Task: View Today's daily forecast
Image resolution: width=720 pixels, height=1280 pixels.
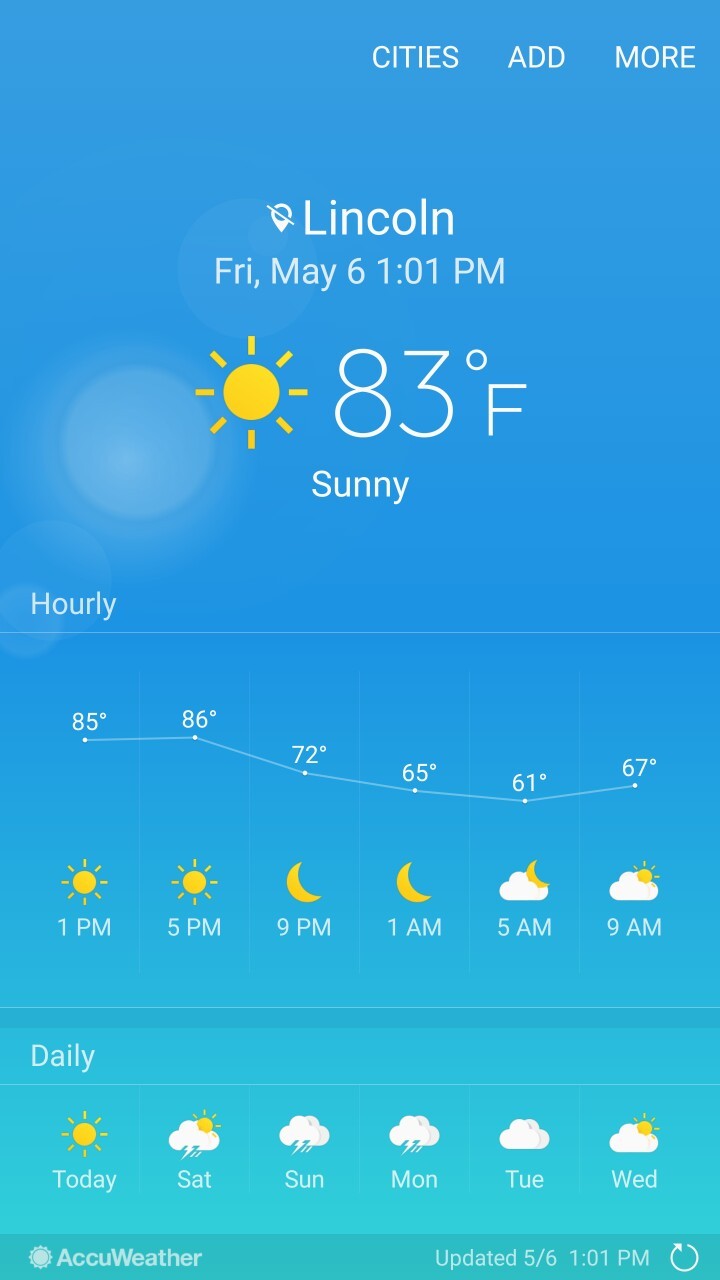Action: click(84, 1150)
